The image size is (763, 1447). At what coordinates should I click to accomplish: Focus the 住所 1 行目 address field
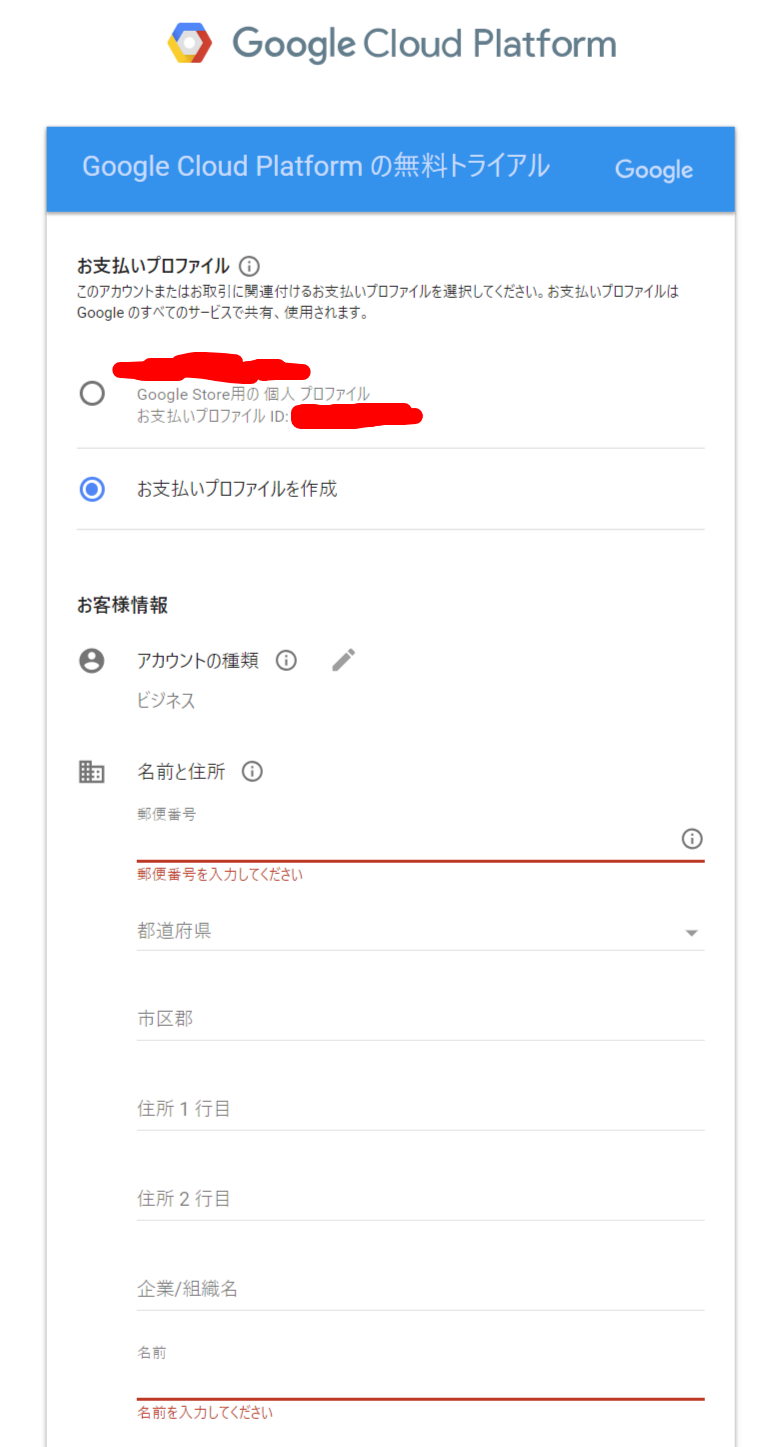pyautogui.click(x=420, y=1110)
